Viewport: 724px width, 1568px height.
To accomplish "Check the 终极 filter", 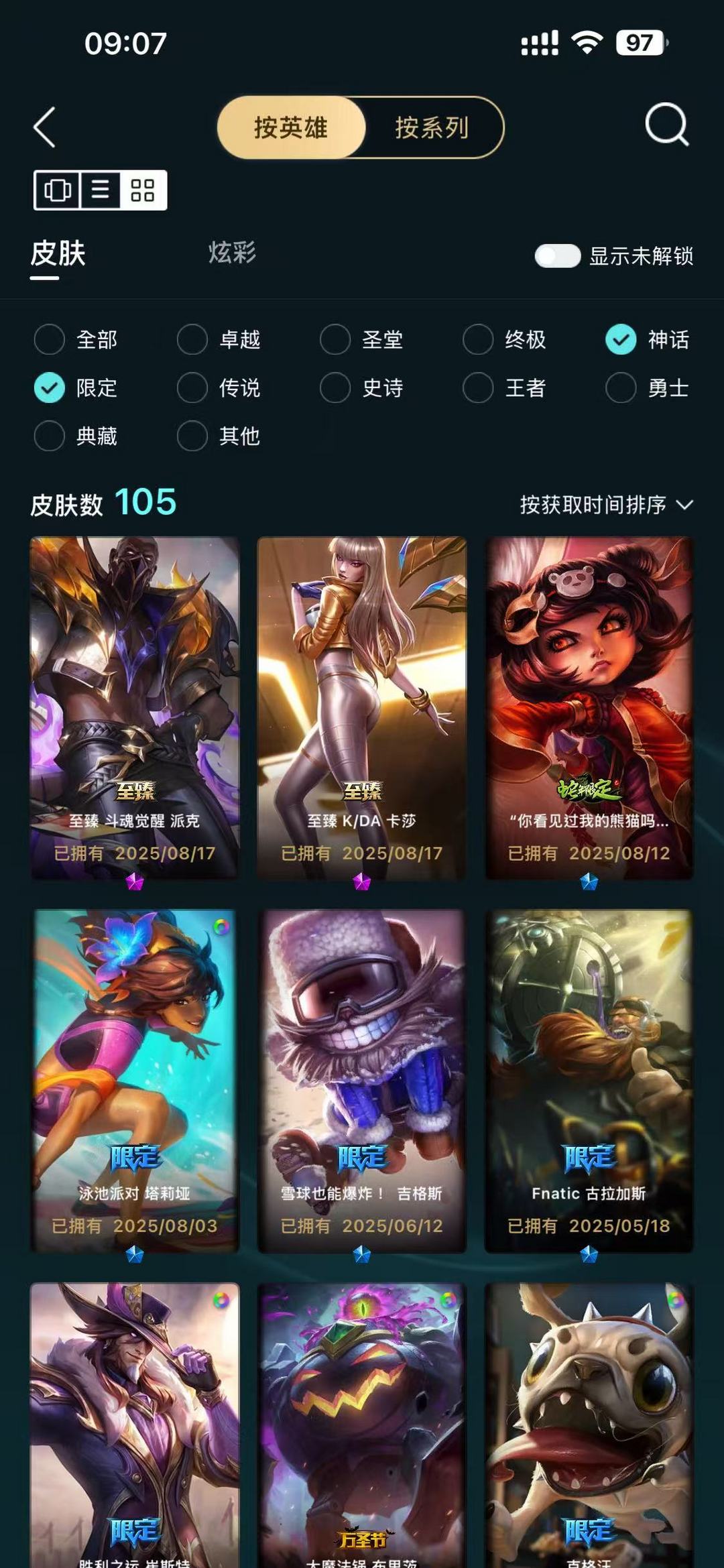I will tap(505, 339).
